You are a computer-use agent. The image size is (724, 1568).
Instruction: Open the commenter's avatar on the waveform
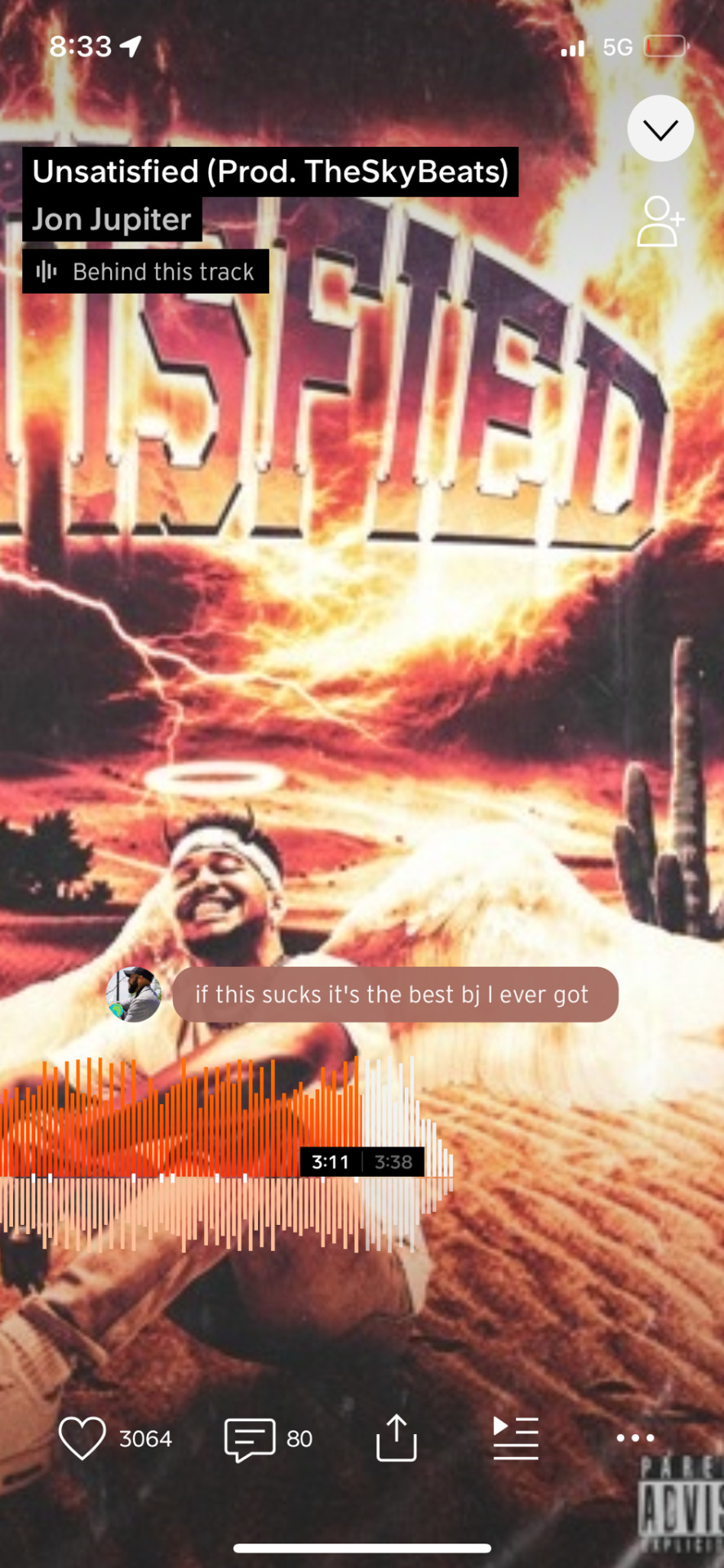pyautogui.click(x=134, y=995)
